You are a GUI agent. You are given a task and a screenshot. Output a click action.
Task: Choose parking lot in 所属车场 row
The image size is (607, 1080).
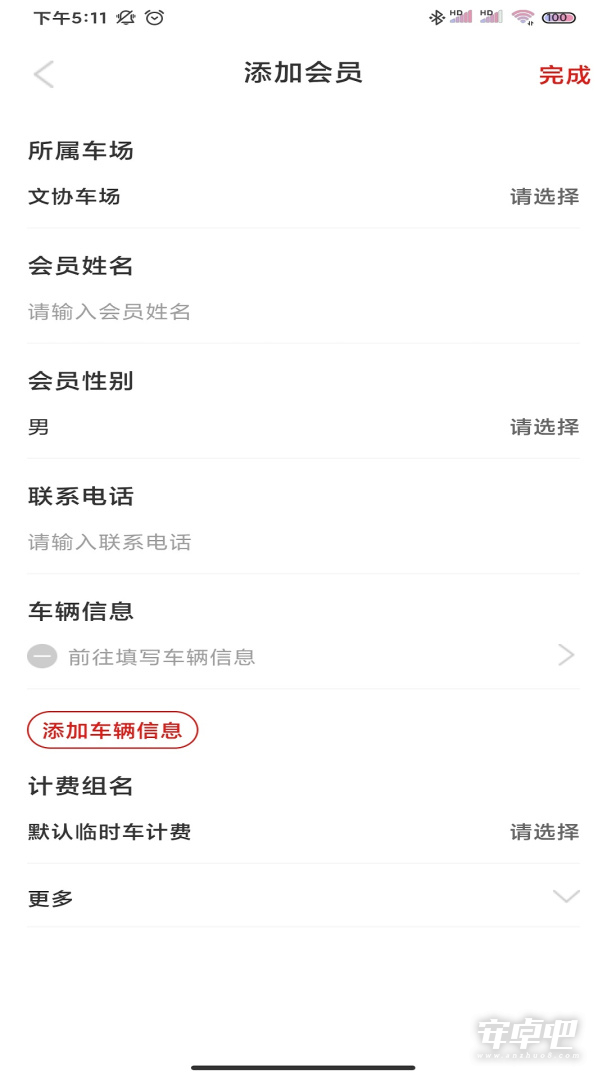click(303, 197)
